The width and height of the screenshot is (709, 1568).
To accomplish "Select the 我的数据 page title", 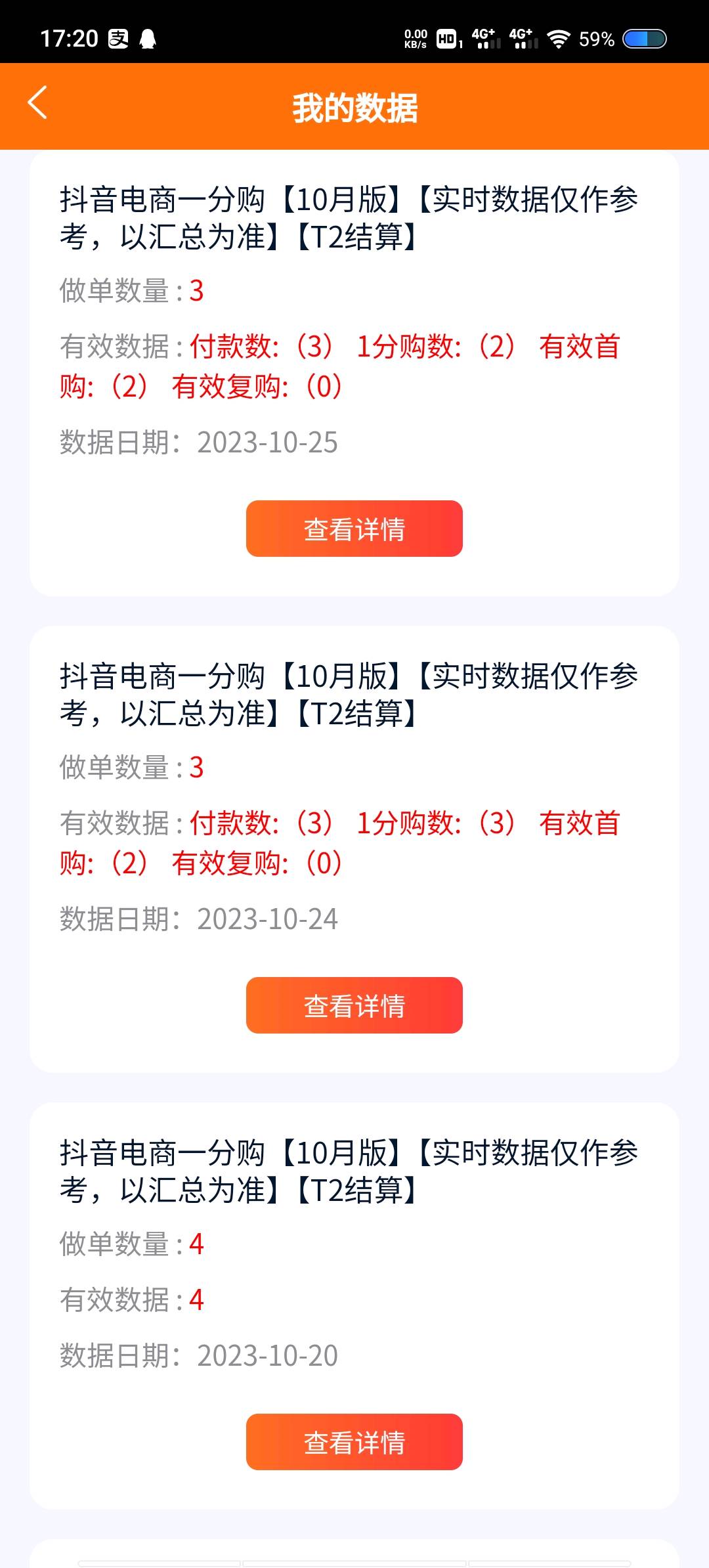I will (354, 110).
